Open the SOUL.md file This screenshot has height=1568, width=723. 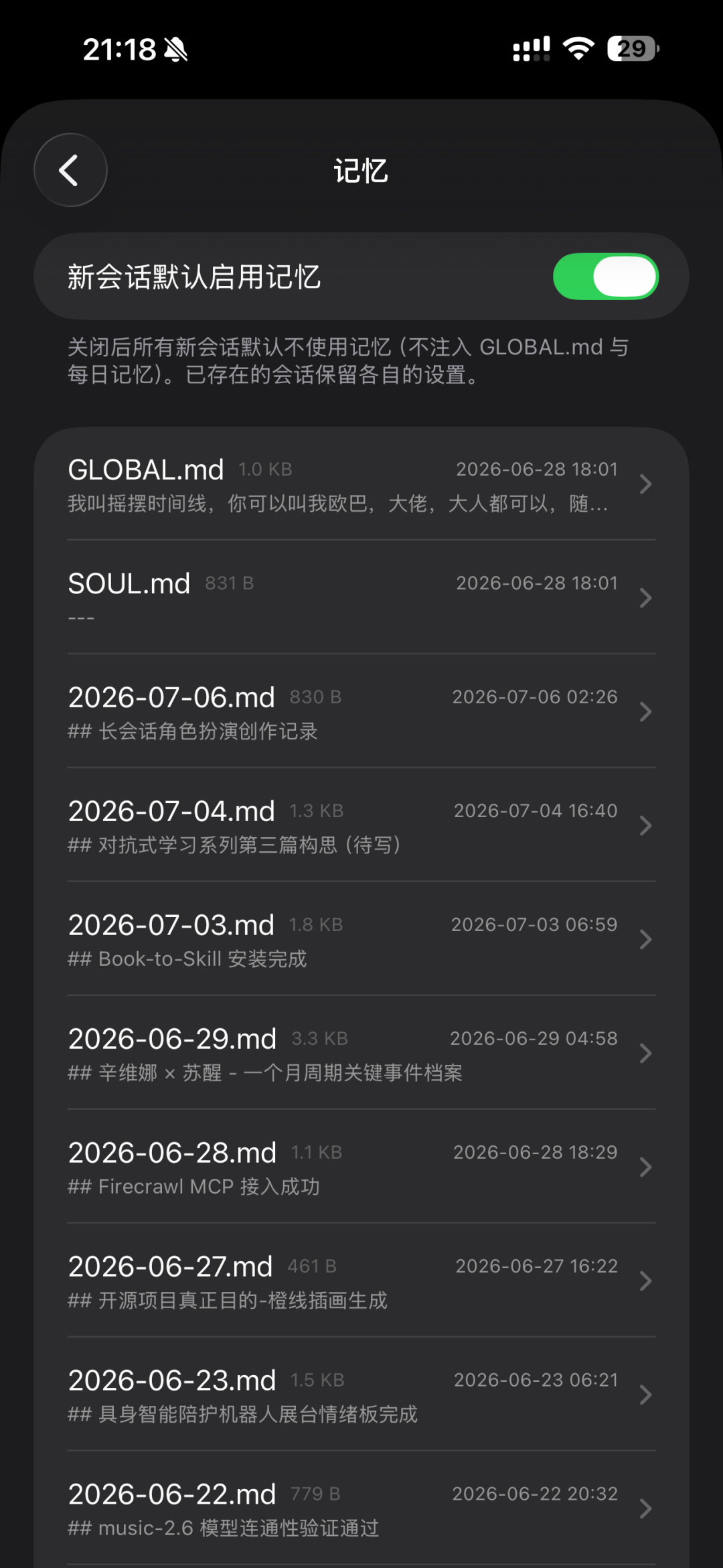pos(361,597)
